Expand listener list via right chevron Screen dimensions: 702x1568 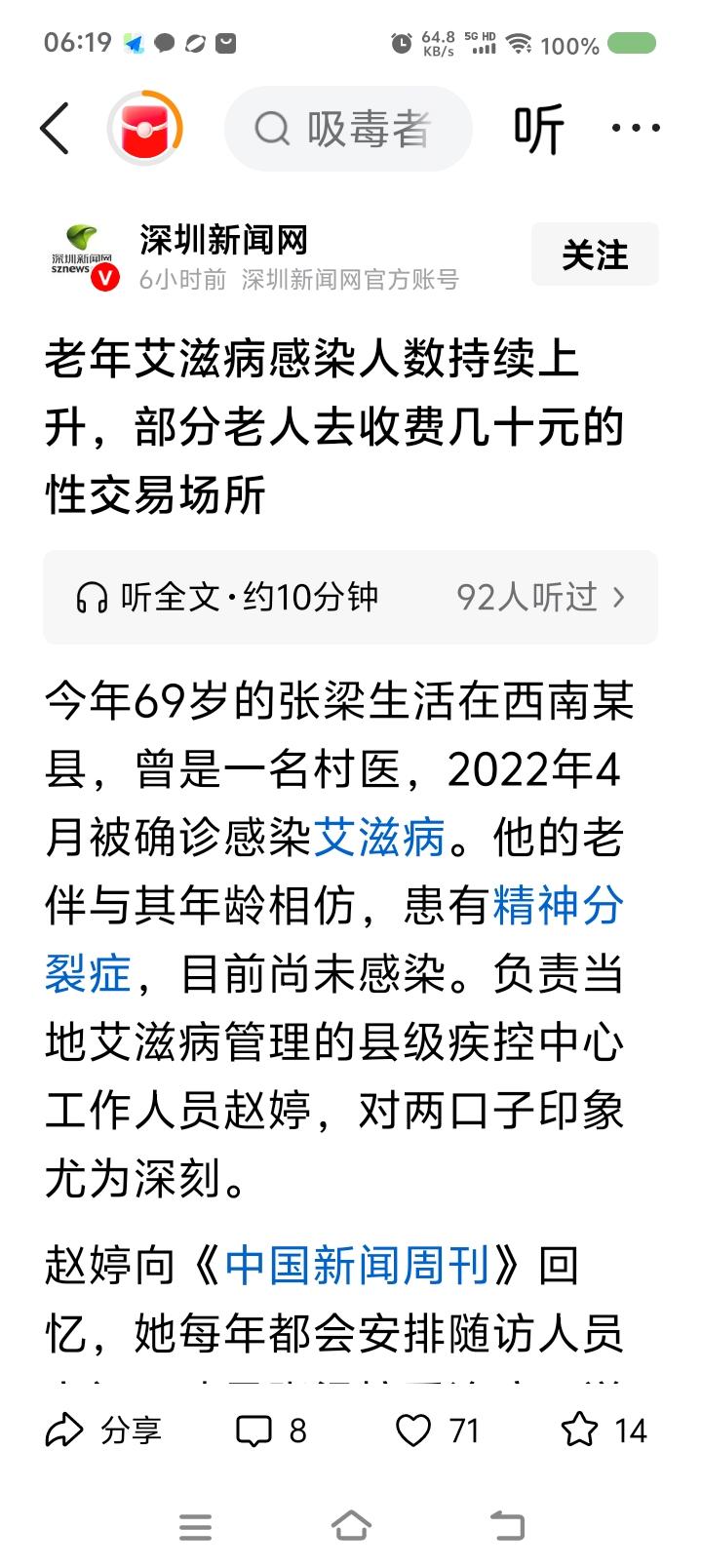coord(625,598)
